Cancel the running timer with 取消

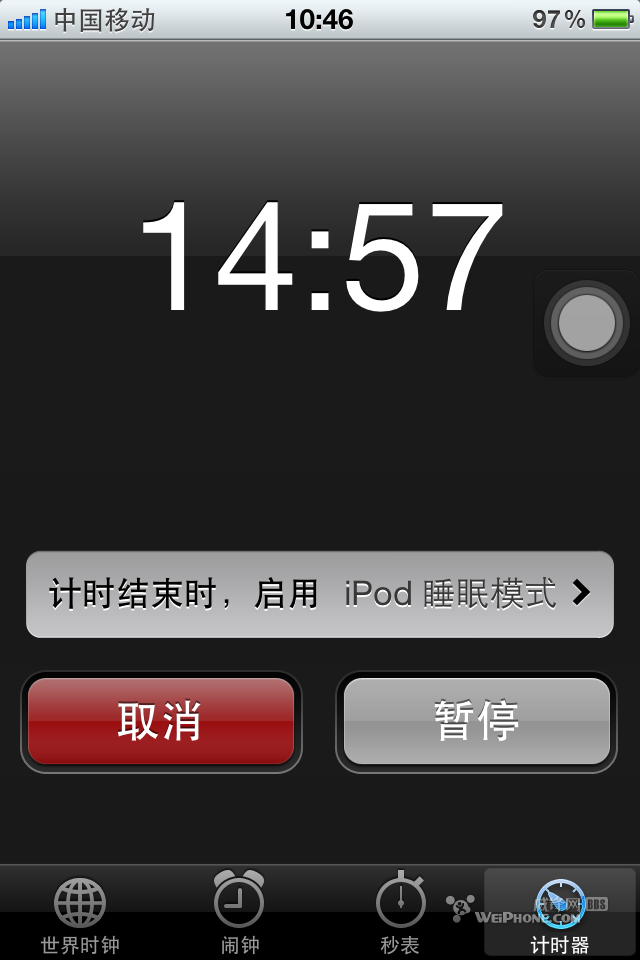pyautogui.click(x=161, y=721)
